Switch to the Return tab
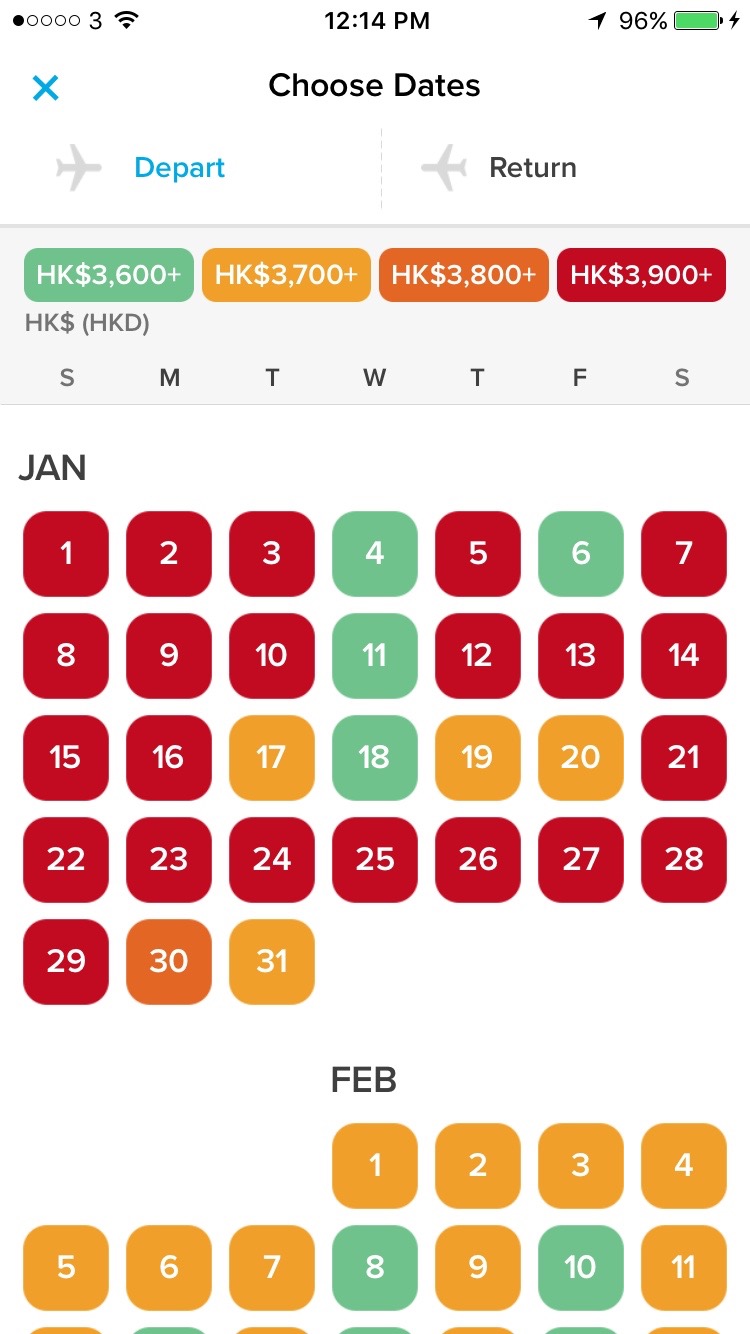Screen dimensions: 750x1334 tap(532, 167)
